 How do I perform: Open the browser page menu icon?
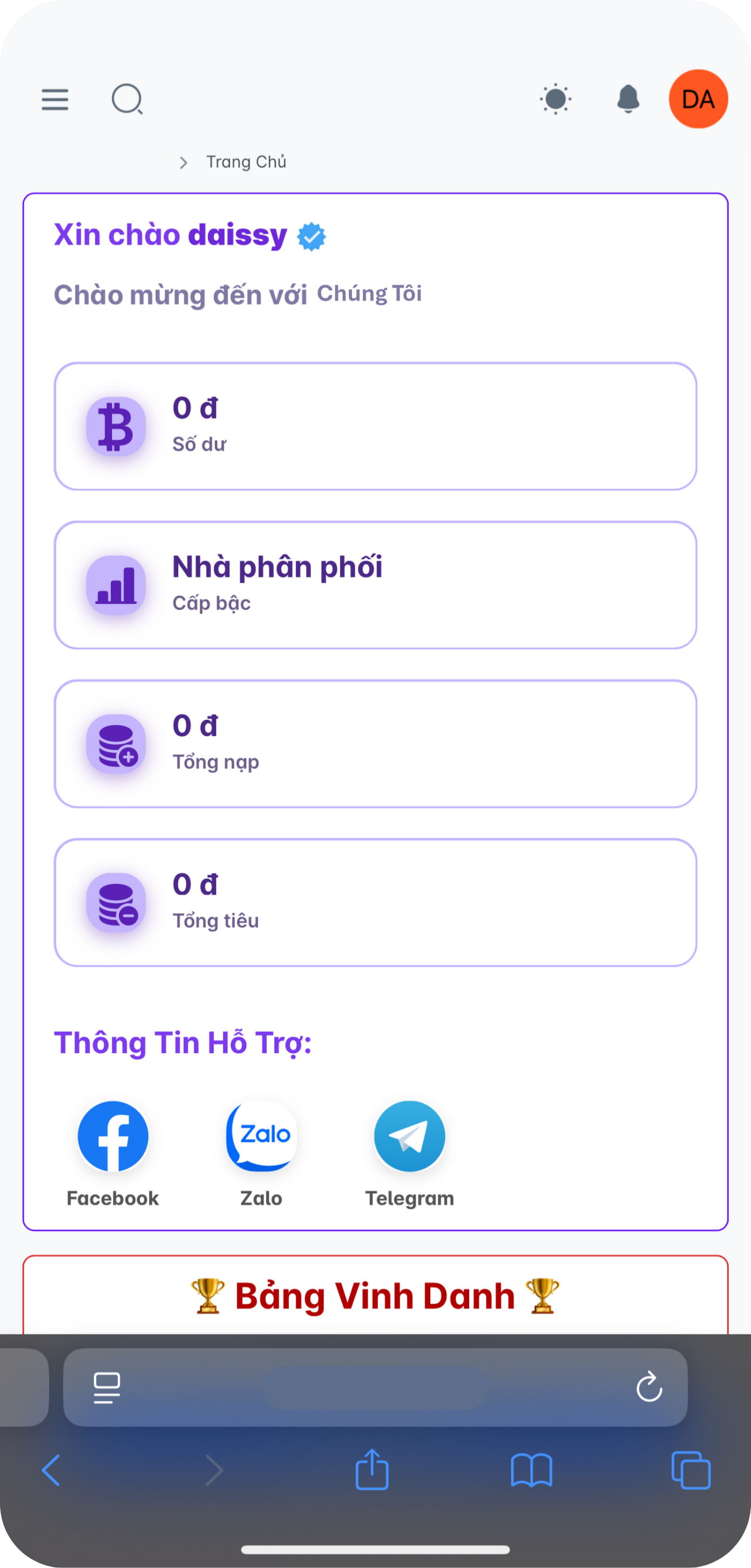point(106,1388)
